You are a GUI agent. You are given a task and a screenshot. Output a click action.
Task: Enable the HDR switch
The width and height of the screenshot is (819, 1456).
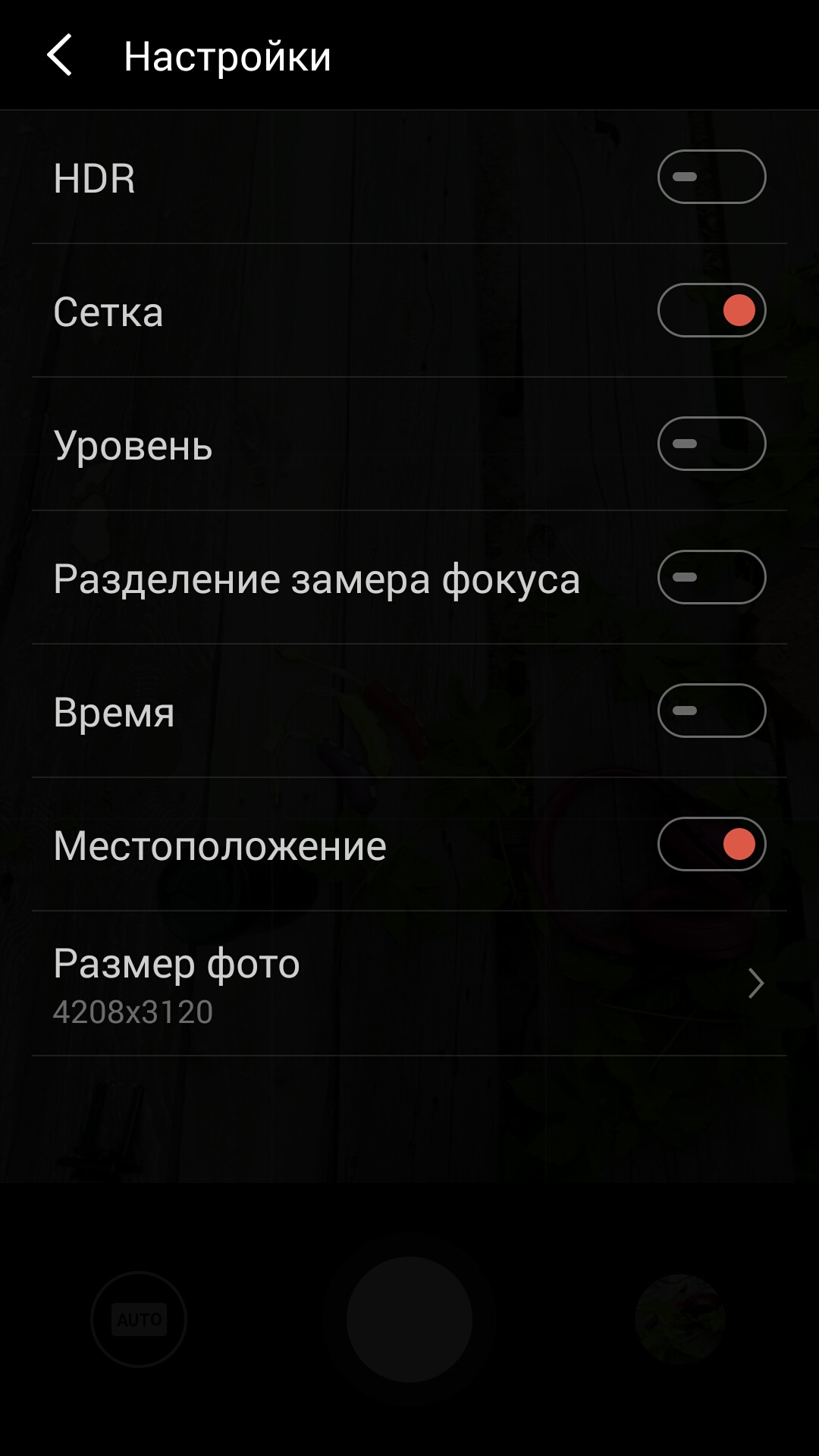[x=711, y=177]
